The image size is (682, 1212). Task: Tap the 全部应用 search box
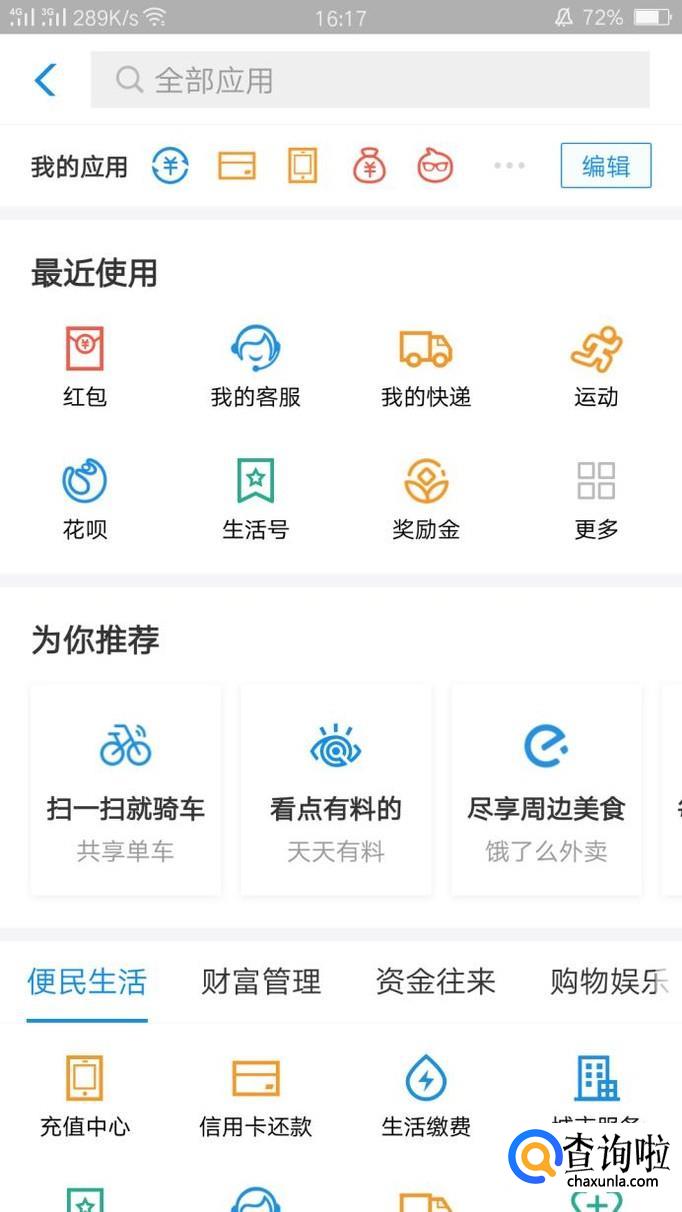pos(370,80)
